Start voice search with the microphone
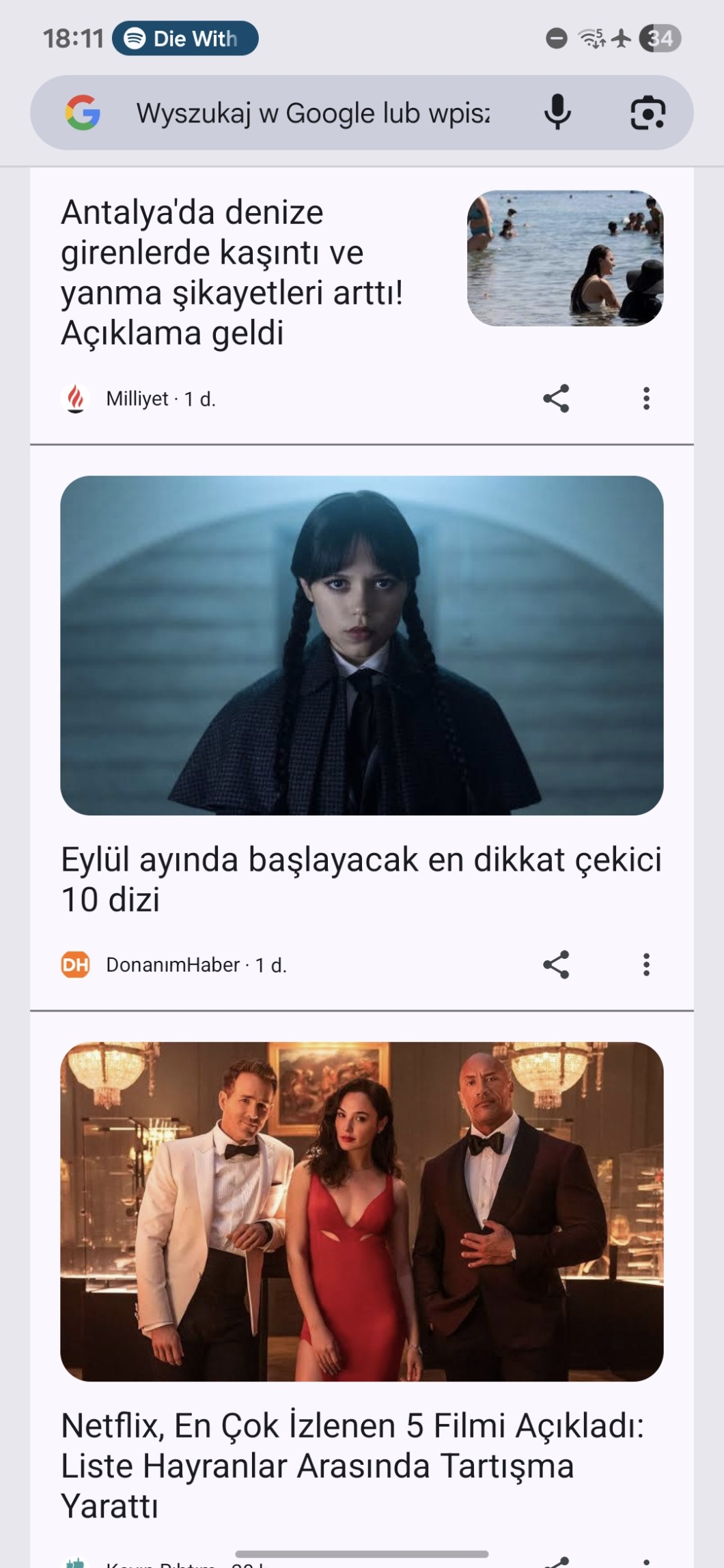 pos(557,113)
